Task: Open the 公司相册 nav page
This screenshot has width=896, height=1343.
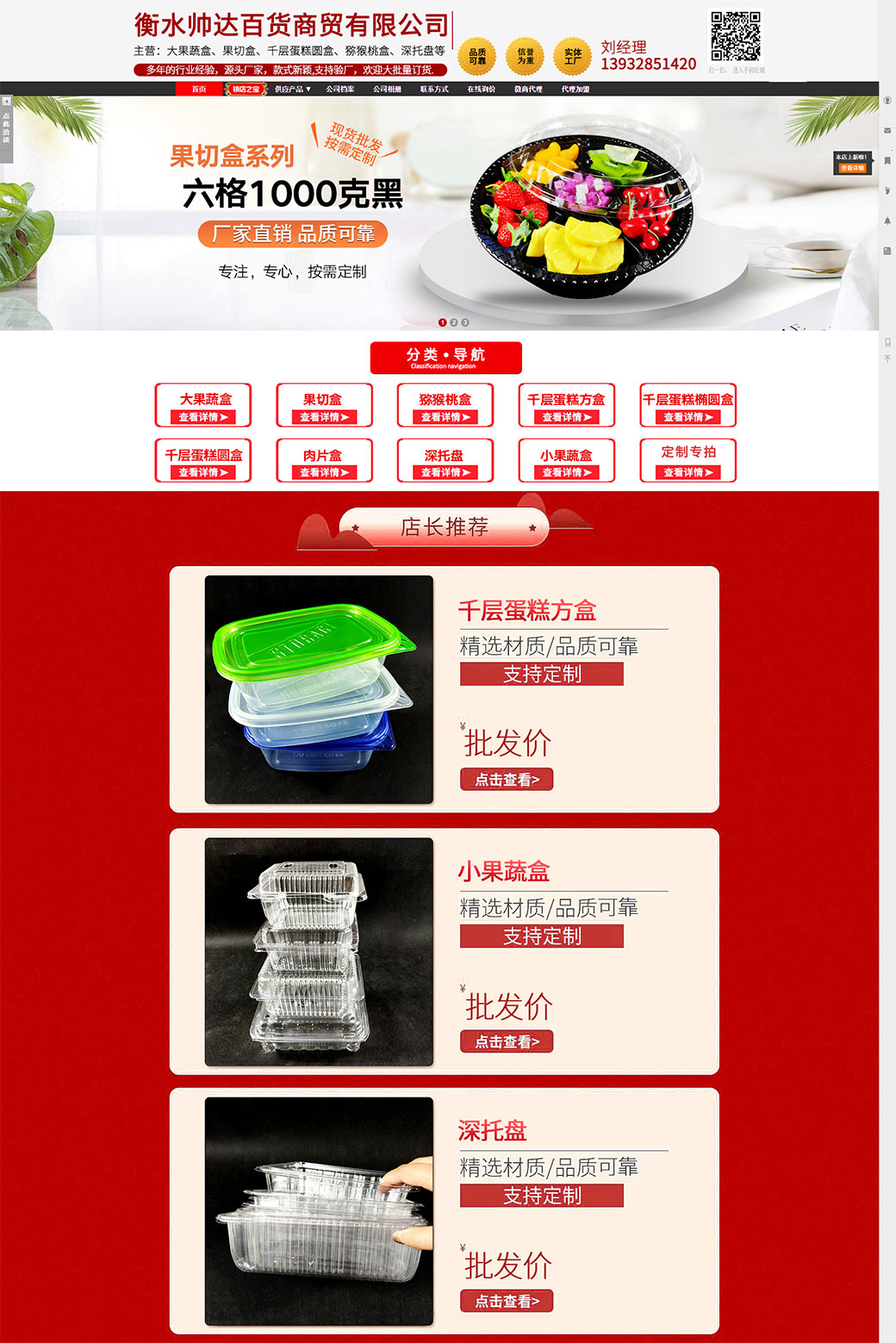Action: tap(387, 90)
